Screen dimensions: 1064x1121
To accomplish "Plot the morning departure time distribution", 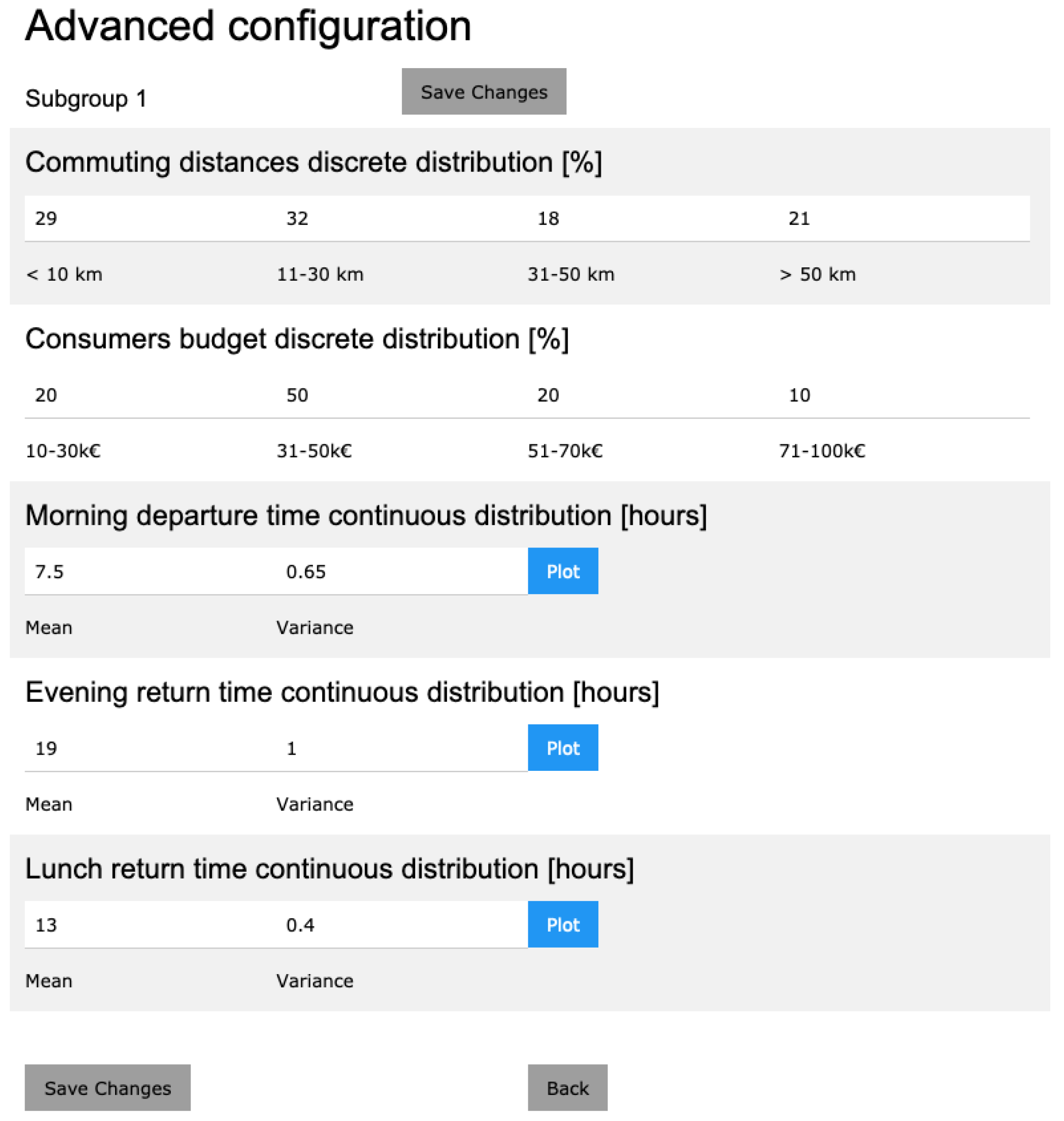I will click(563, 571).
